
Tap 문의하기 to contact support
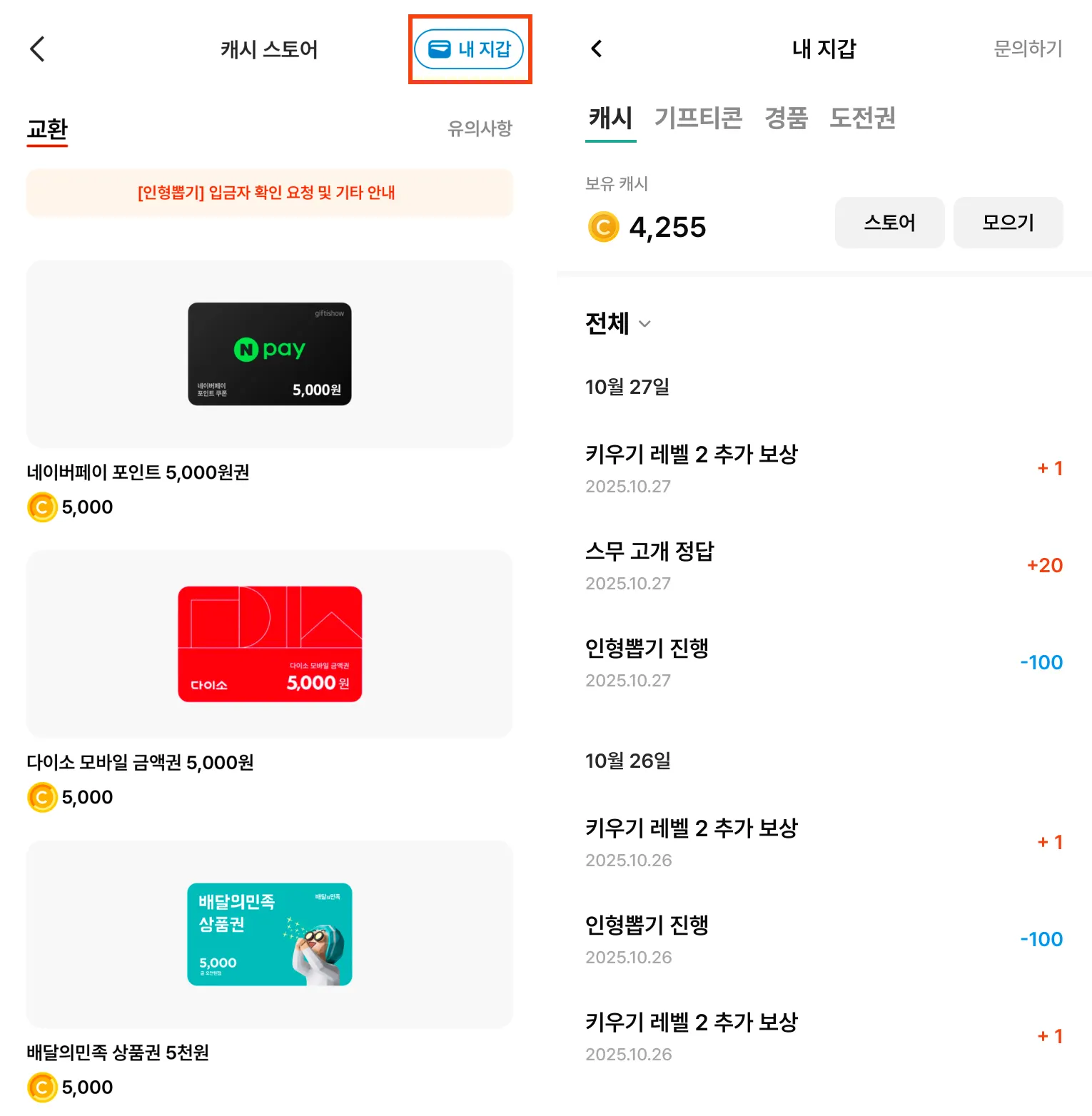pos(1028,49)
